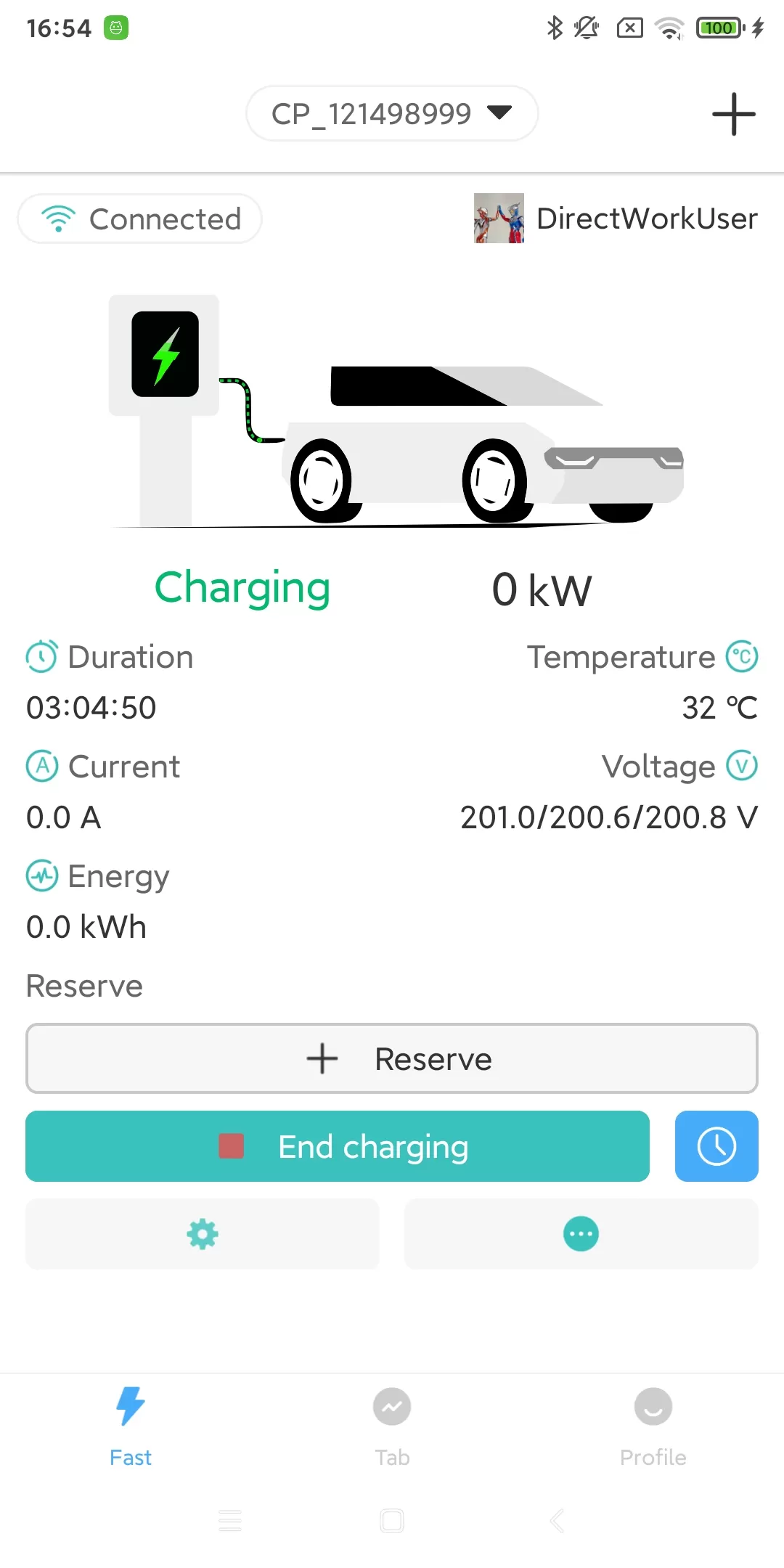Click the Duration clock icon
The image size is (784, 1568).
tap(42, 656)
